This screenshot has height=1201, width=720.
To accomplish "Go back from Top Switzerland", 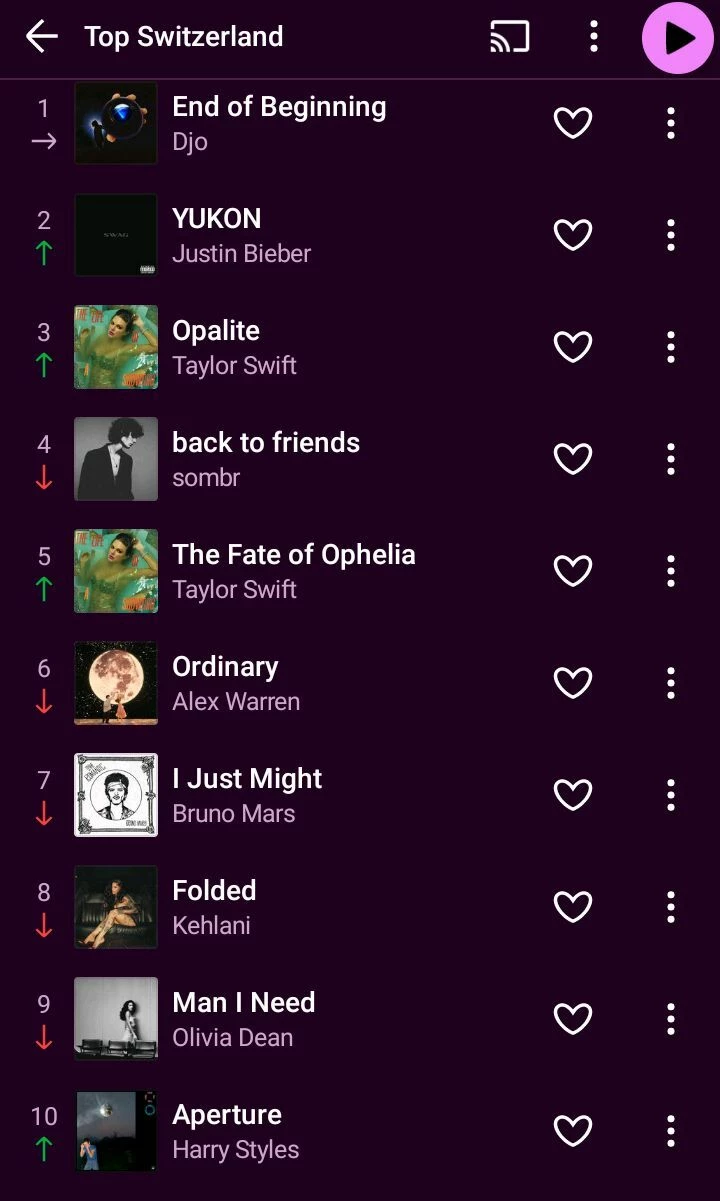I will pos(41,37).
